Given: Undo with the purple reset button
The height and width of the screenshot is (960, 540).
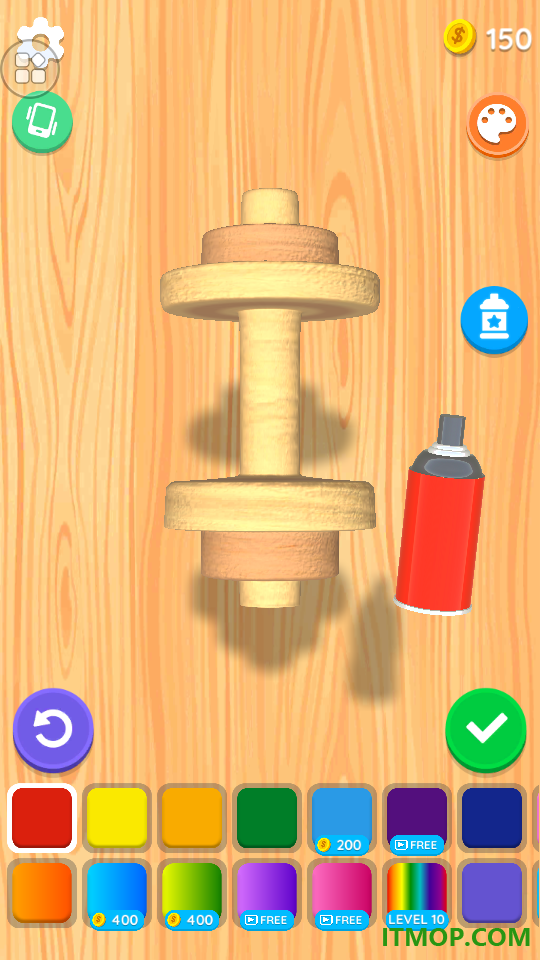Looking at the screenshot, I should 53,730.
